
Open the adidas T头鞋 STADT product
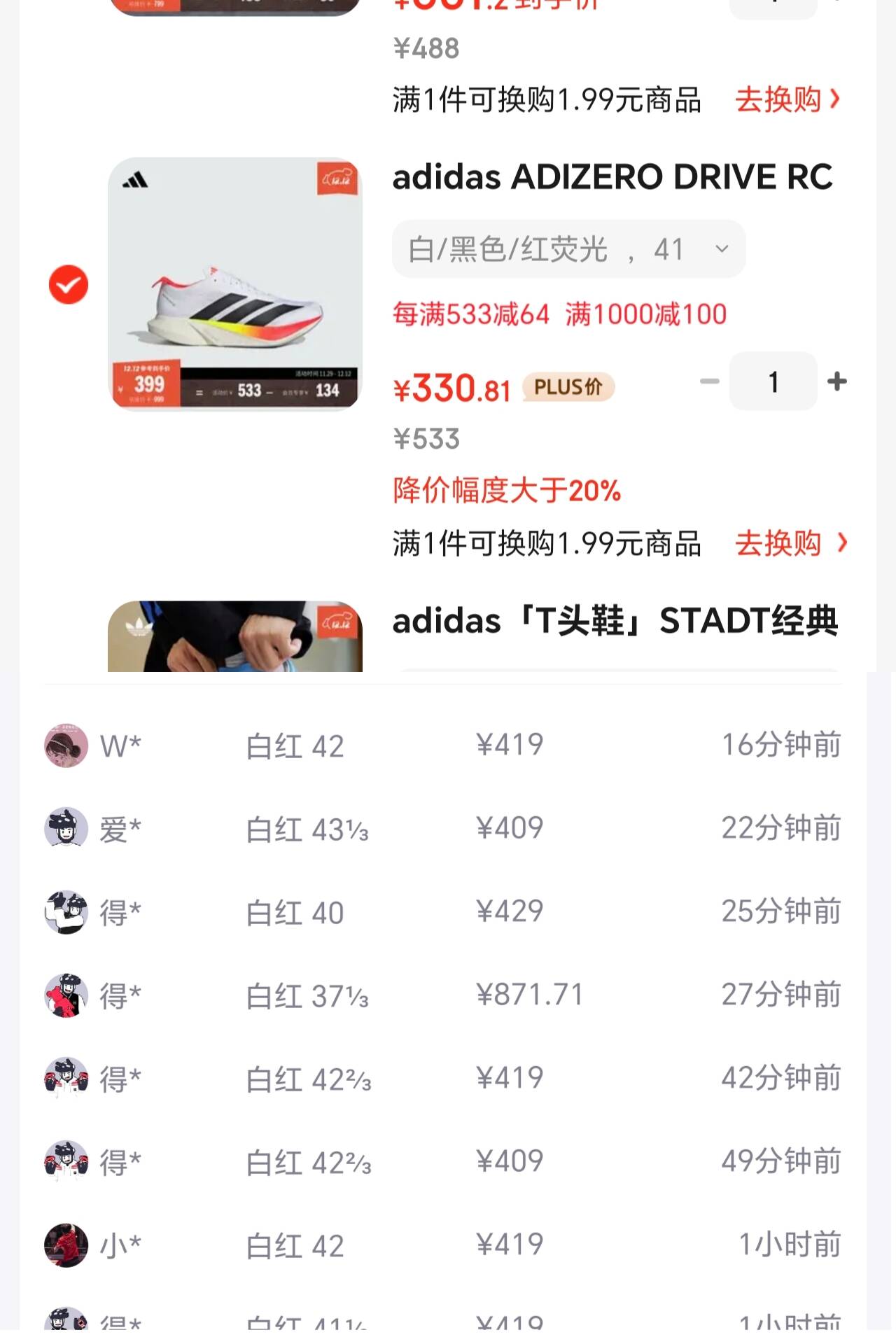615,621
